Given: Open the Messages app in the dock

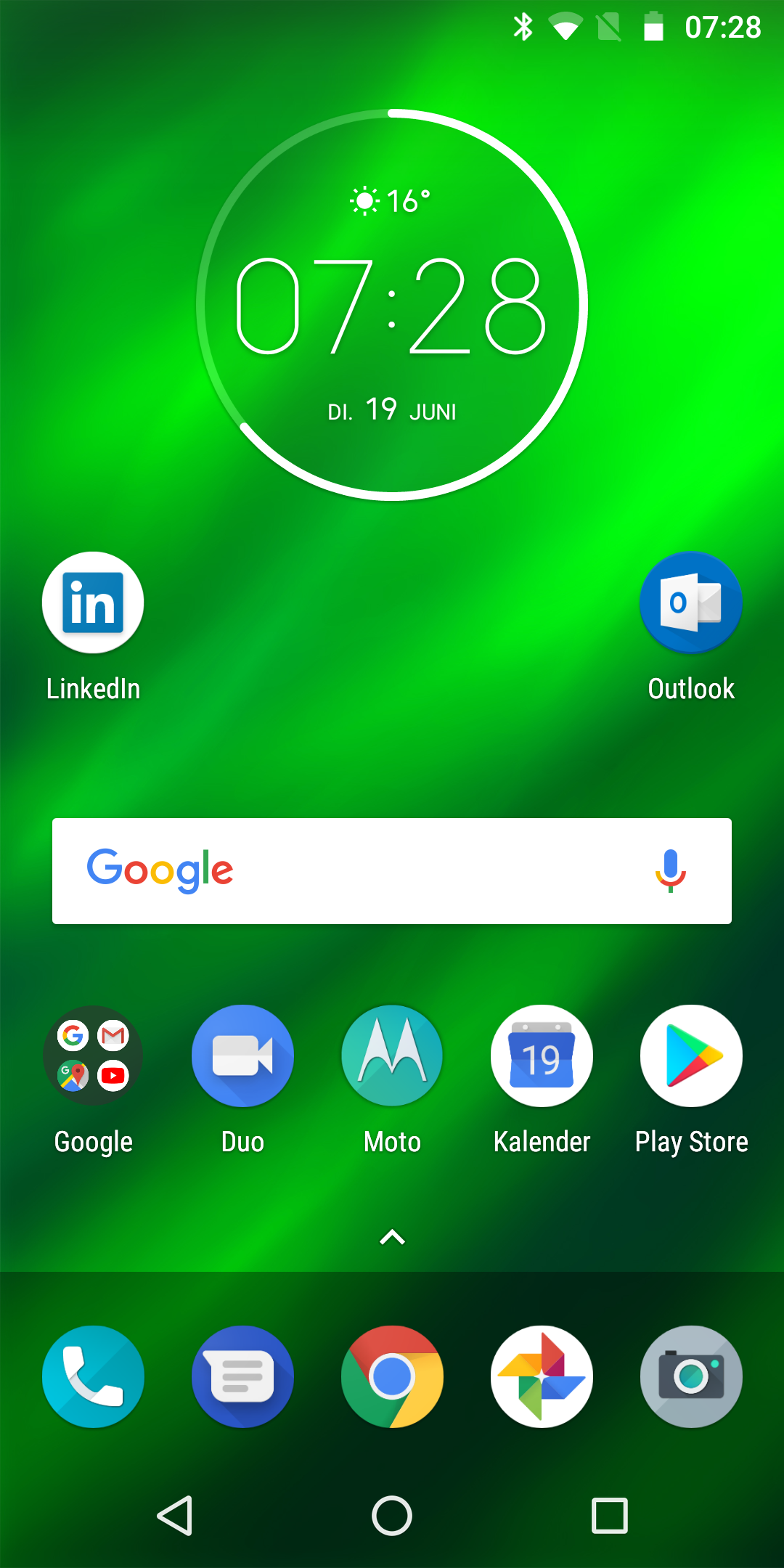Looking at the screenshot, I should [x=242, y=1376].
